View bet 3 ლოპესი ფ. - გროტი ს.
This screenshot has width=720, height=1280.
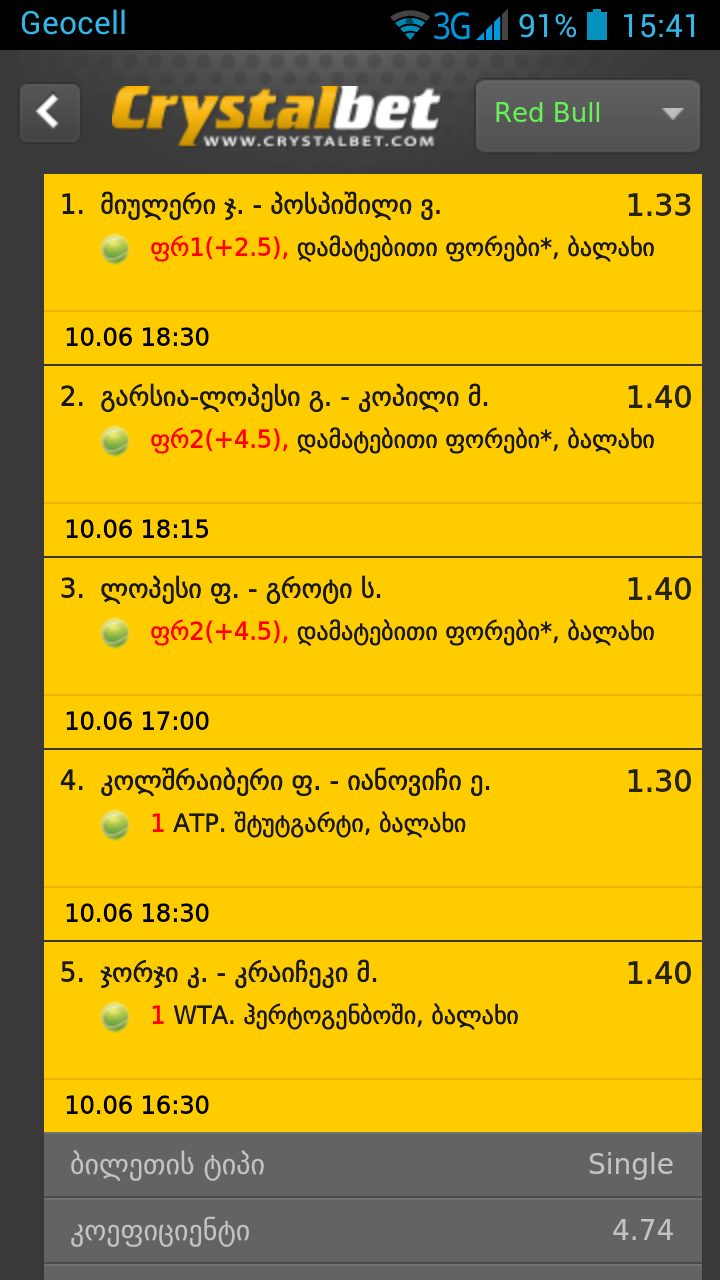372,612
